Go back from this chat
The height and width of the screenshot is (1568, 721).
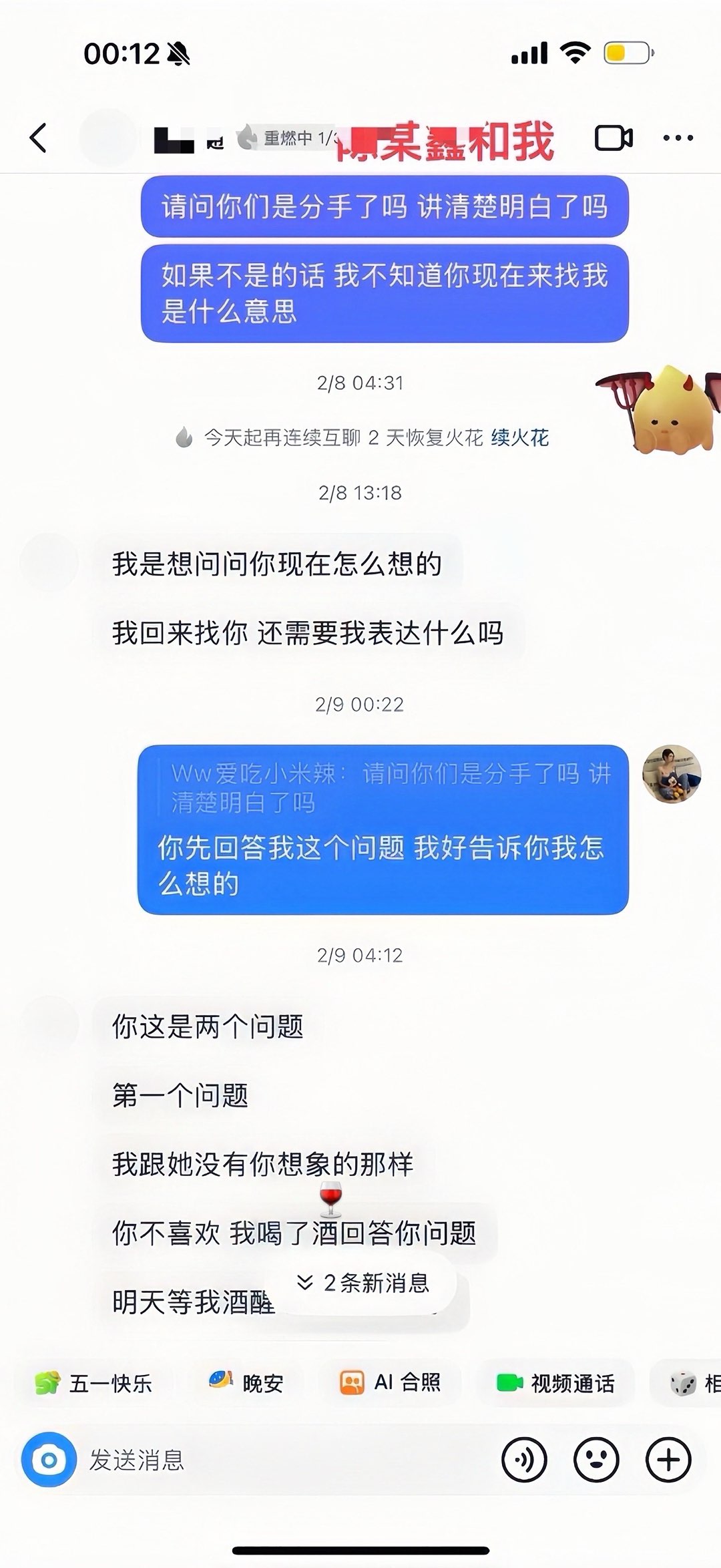39,138
